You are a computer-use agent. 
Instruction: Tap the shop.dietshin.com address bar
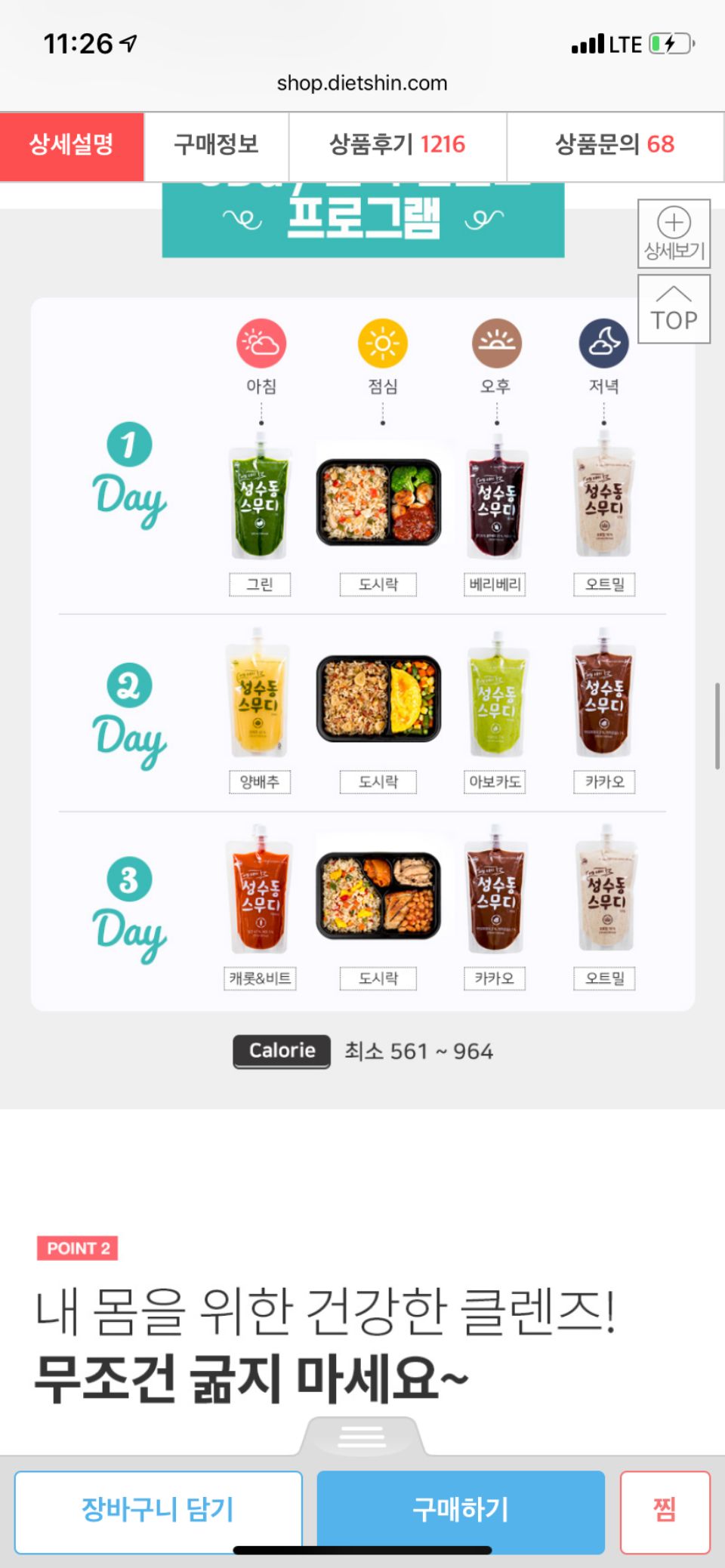362,83
